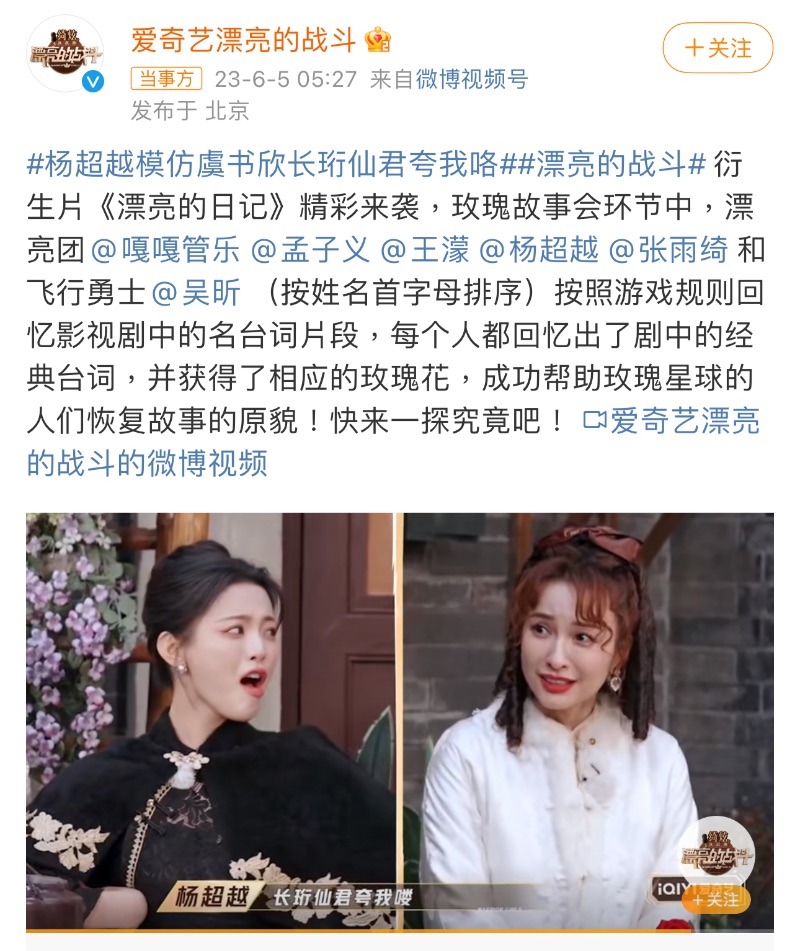Follow 爱奇艺漂亮的战斗 with top 关注 button
The image size is (800, 951).
pos(718,48)
